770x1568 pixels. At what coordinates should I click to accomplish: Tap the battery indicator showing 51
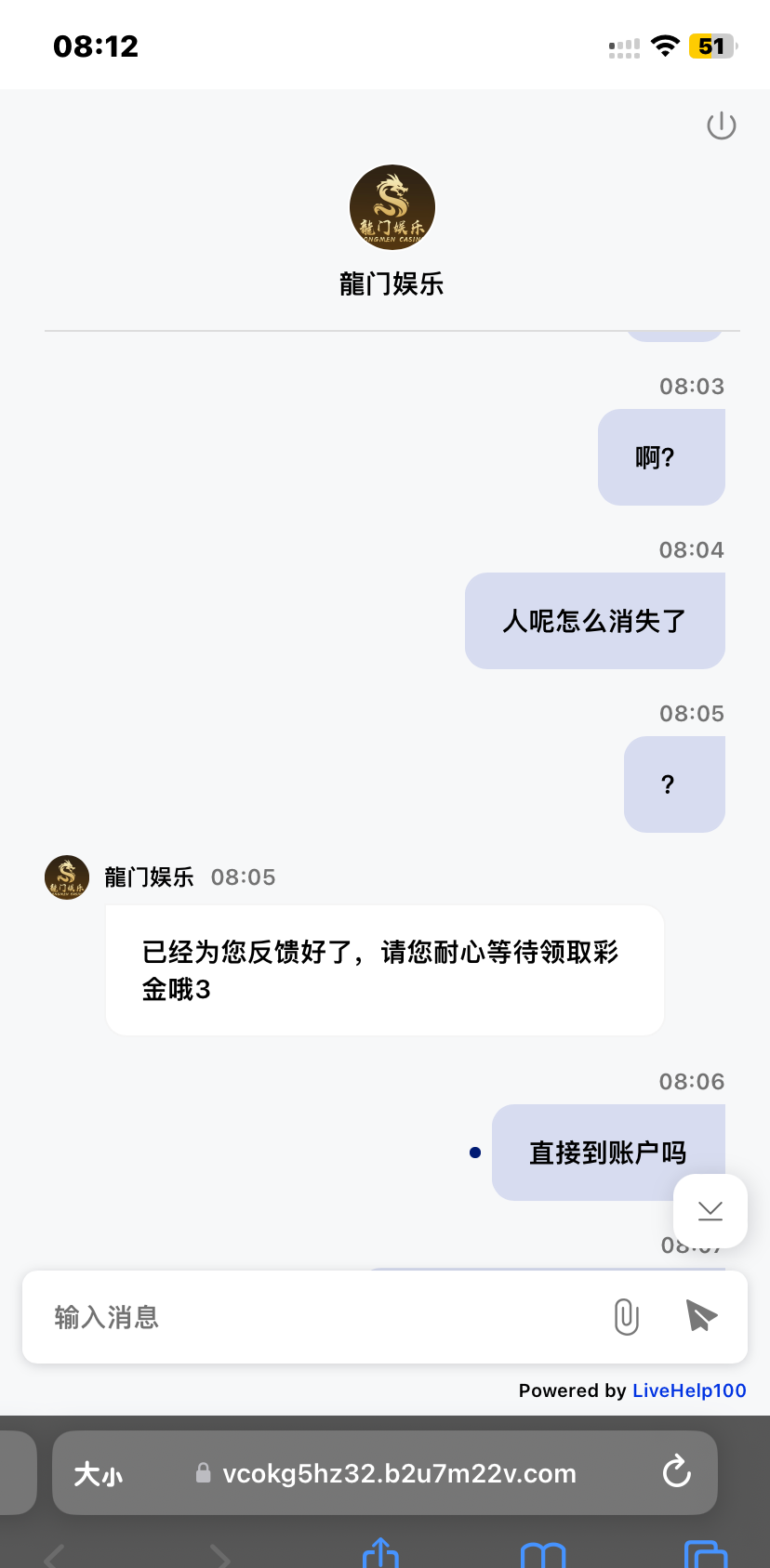(x=710, y=46)
